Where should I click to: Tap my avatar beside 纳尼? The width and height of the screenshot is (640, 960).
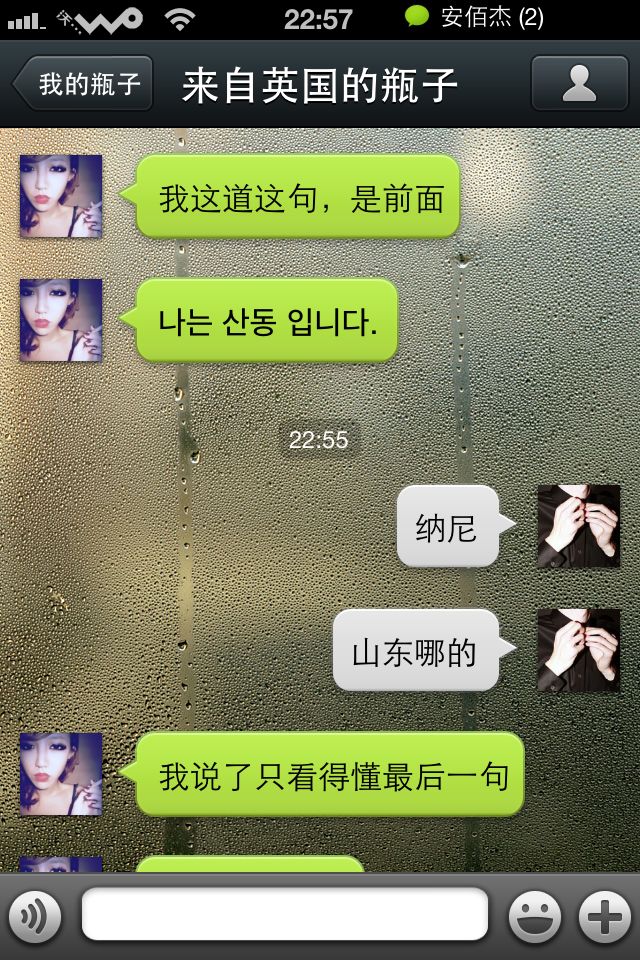pos(578,526)
